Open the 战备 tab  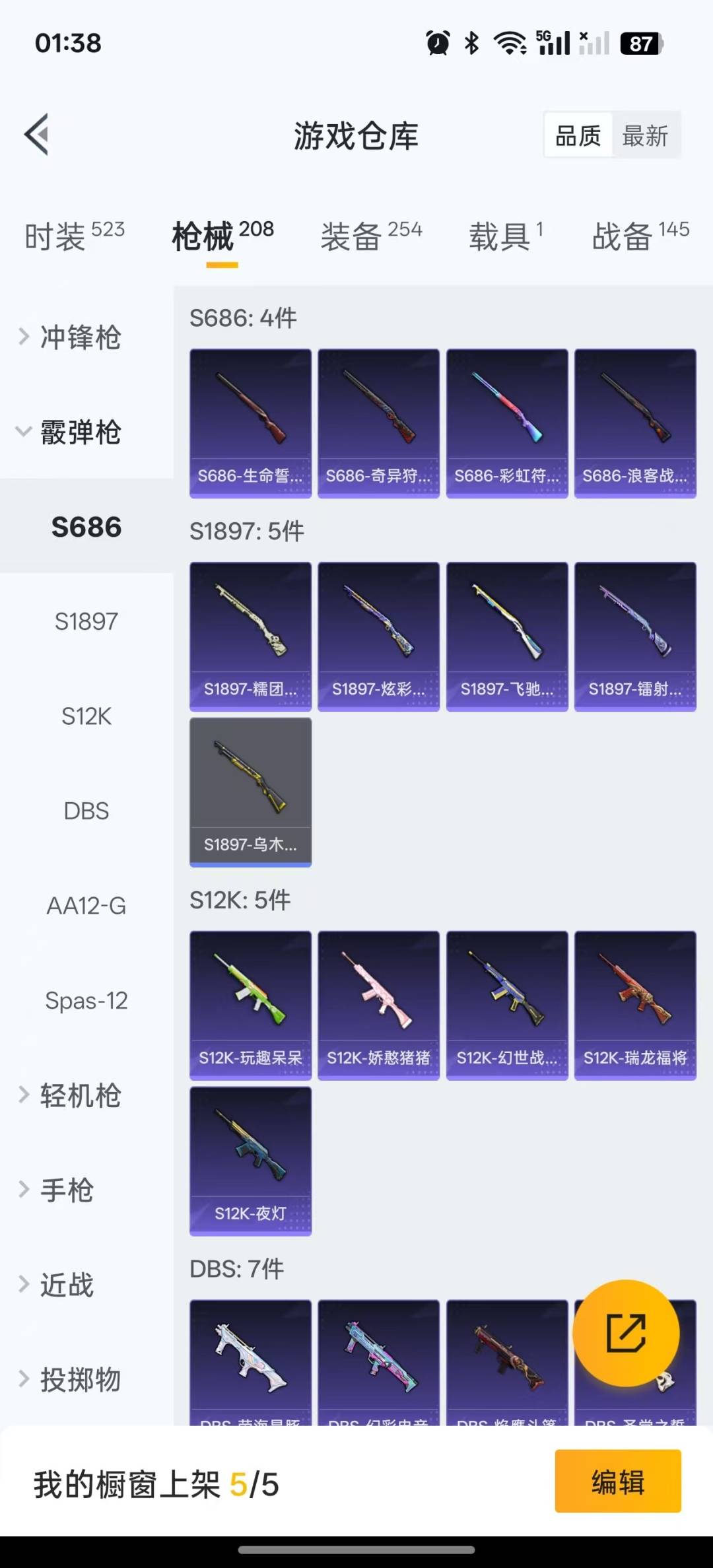640,236
